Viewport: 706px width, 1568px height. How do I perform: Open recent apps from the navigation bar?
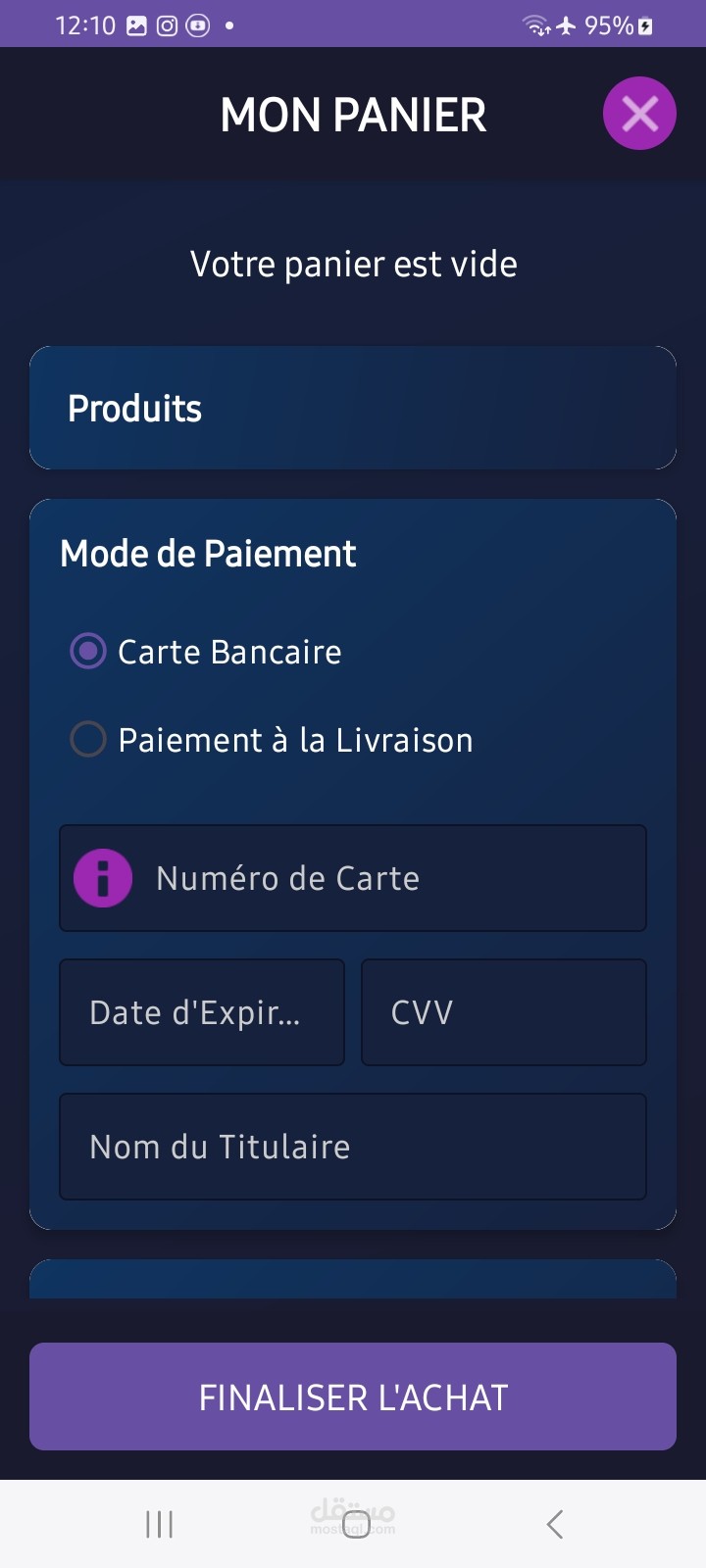pyautogui.click(x=158, y=1523)
